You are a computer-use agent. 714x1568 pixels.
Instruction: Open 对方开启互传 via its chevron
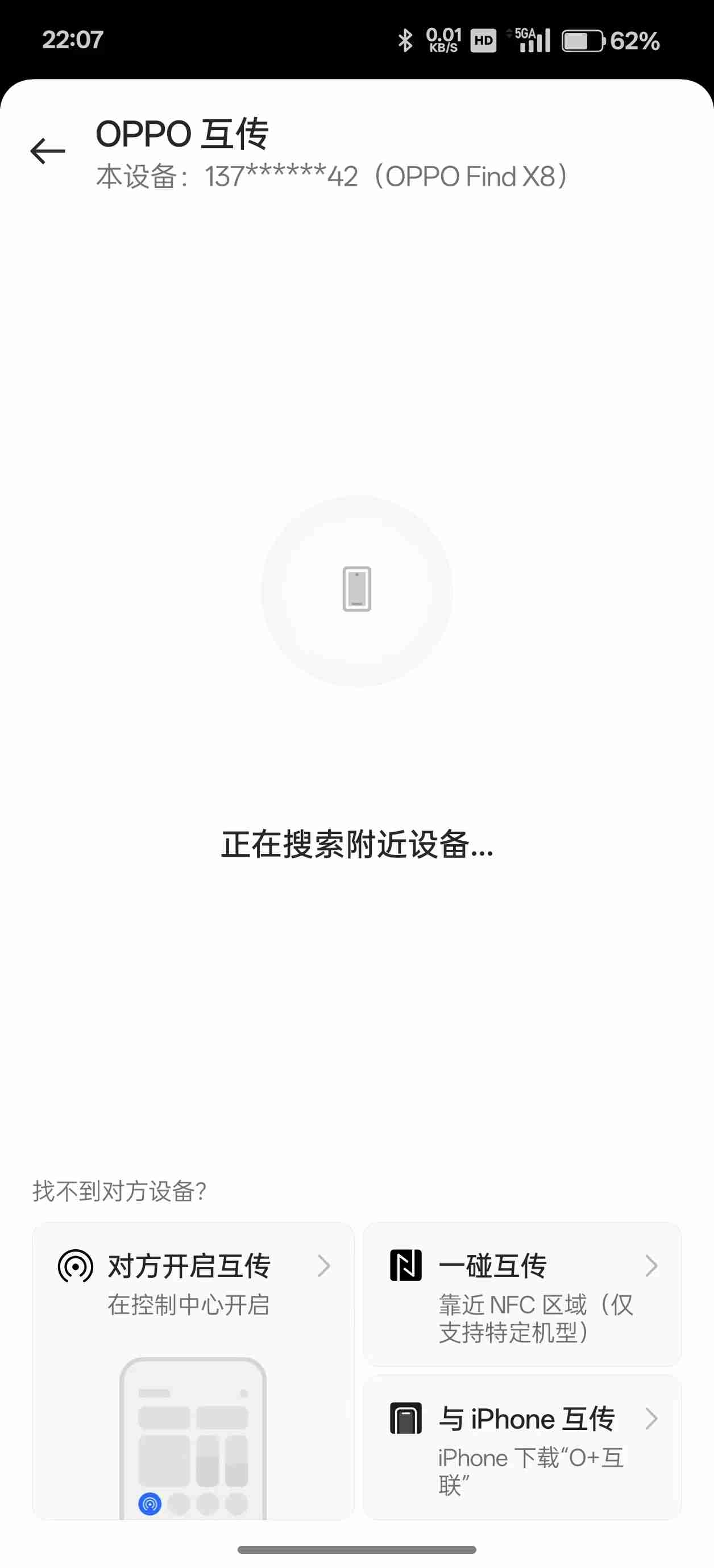pyautogui.click(x=325, y=1265)
